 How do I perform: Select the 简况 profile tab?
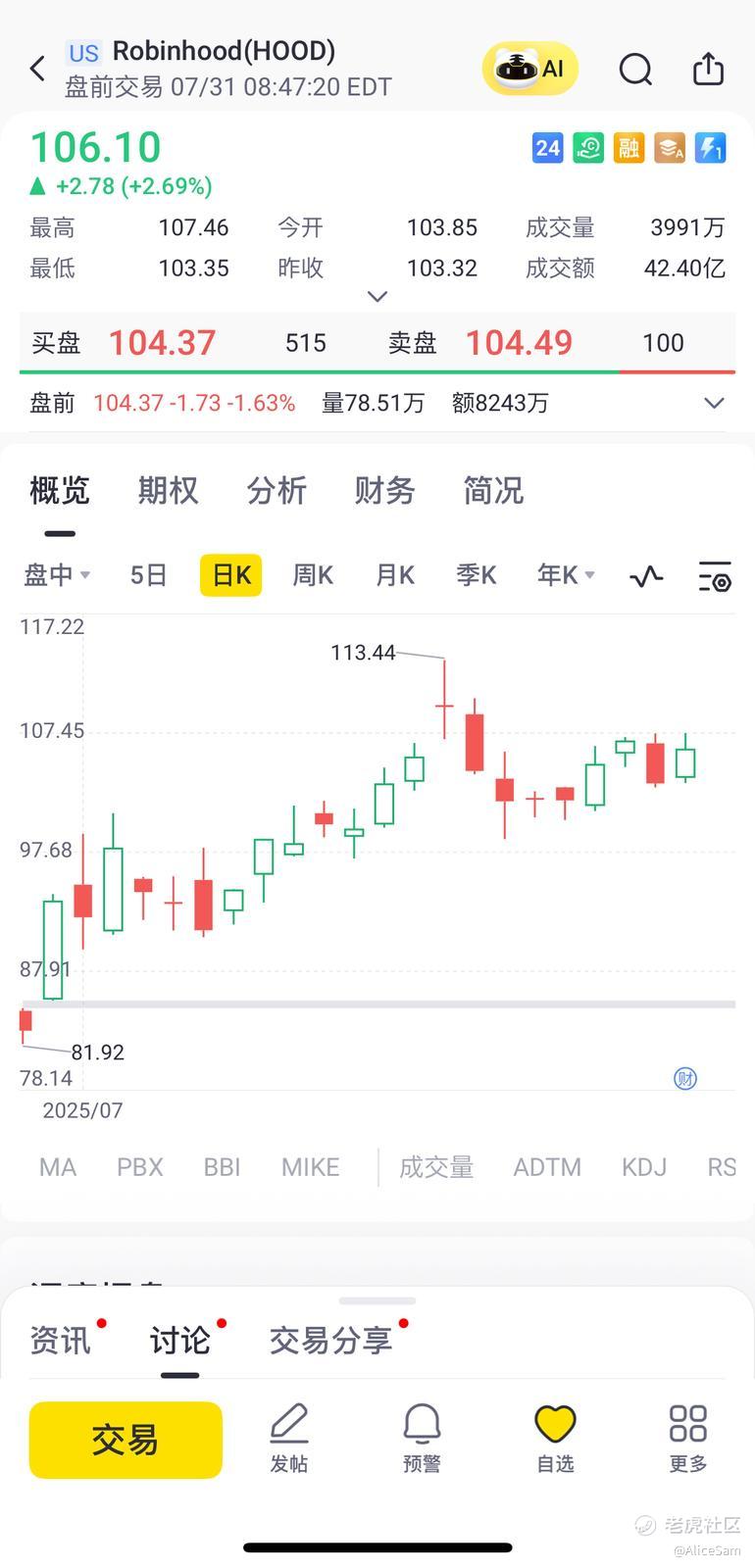pos(493,490)
